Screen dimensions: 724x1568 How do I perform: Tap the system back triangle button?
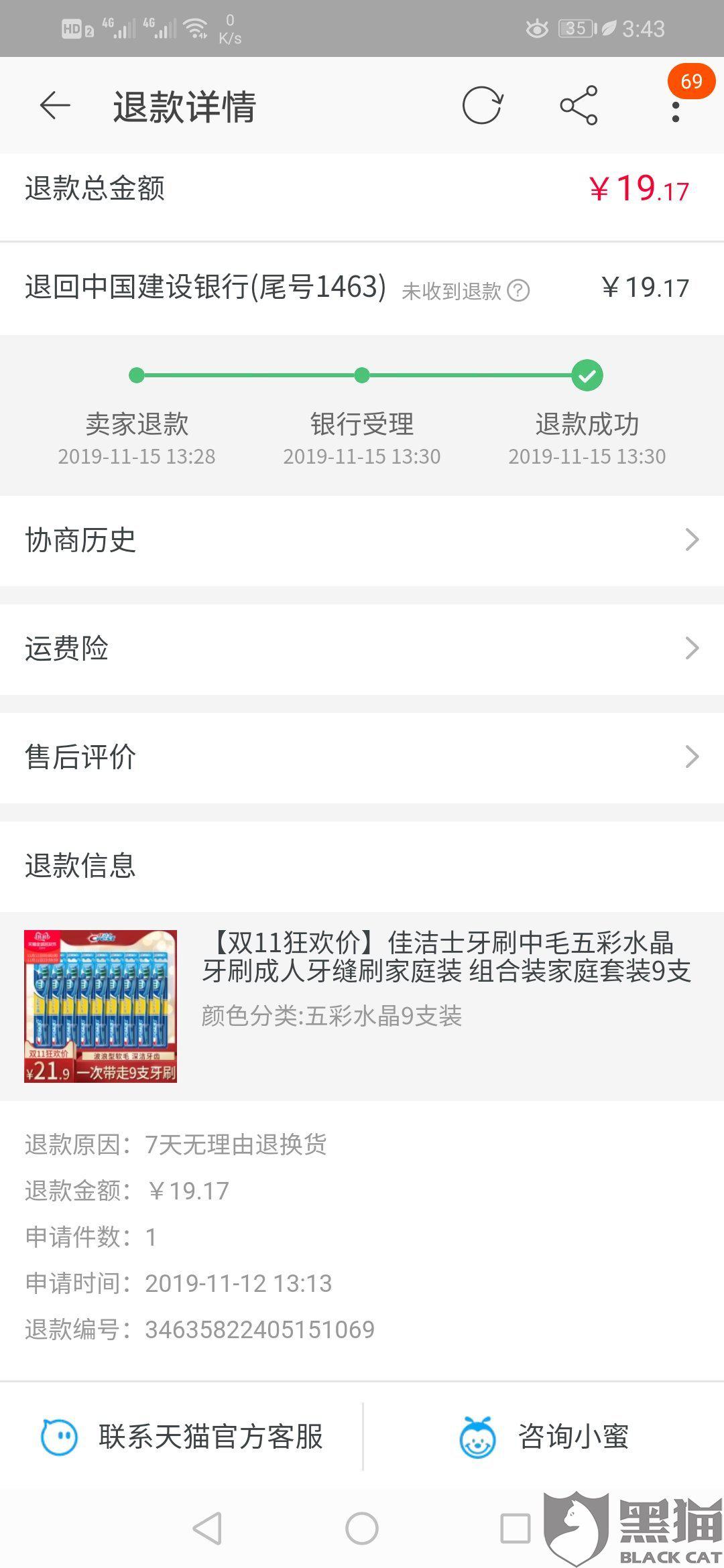pyautogui.click(x=207, y=1528)
